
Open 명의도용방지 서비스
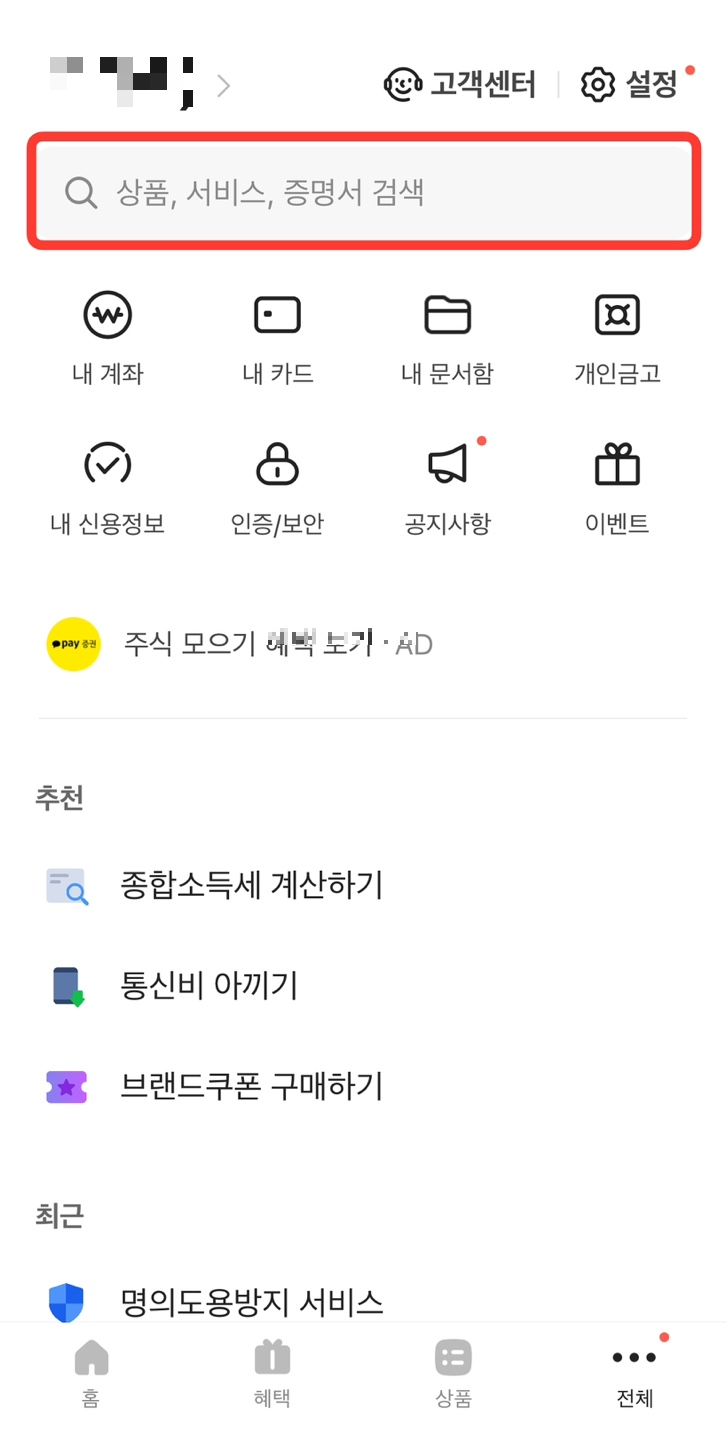(x=363, y=1302)
